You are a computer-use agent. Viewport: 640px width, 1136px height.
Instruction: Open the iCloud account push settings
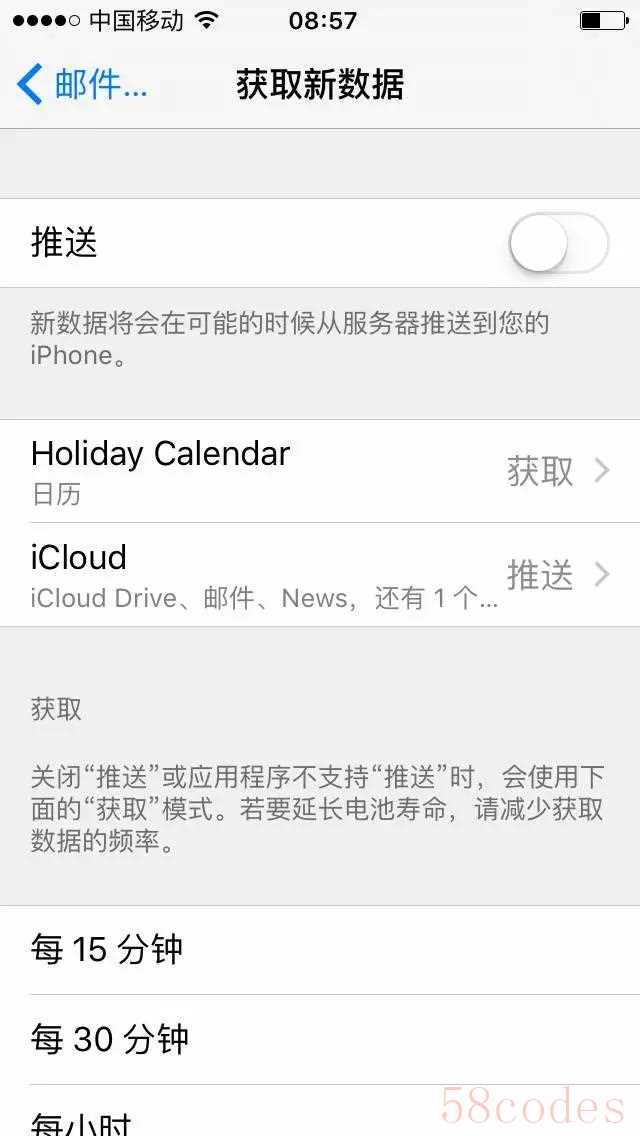(x=320, y=575)
